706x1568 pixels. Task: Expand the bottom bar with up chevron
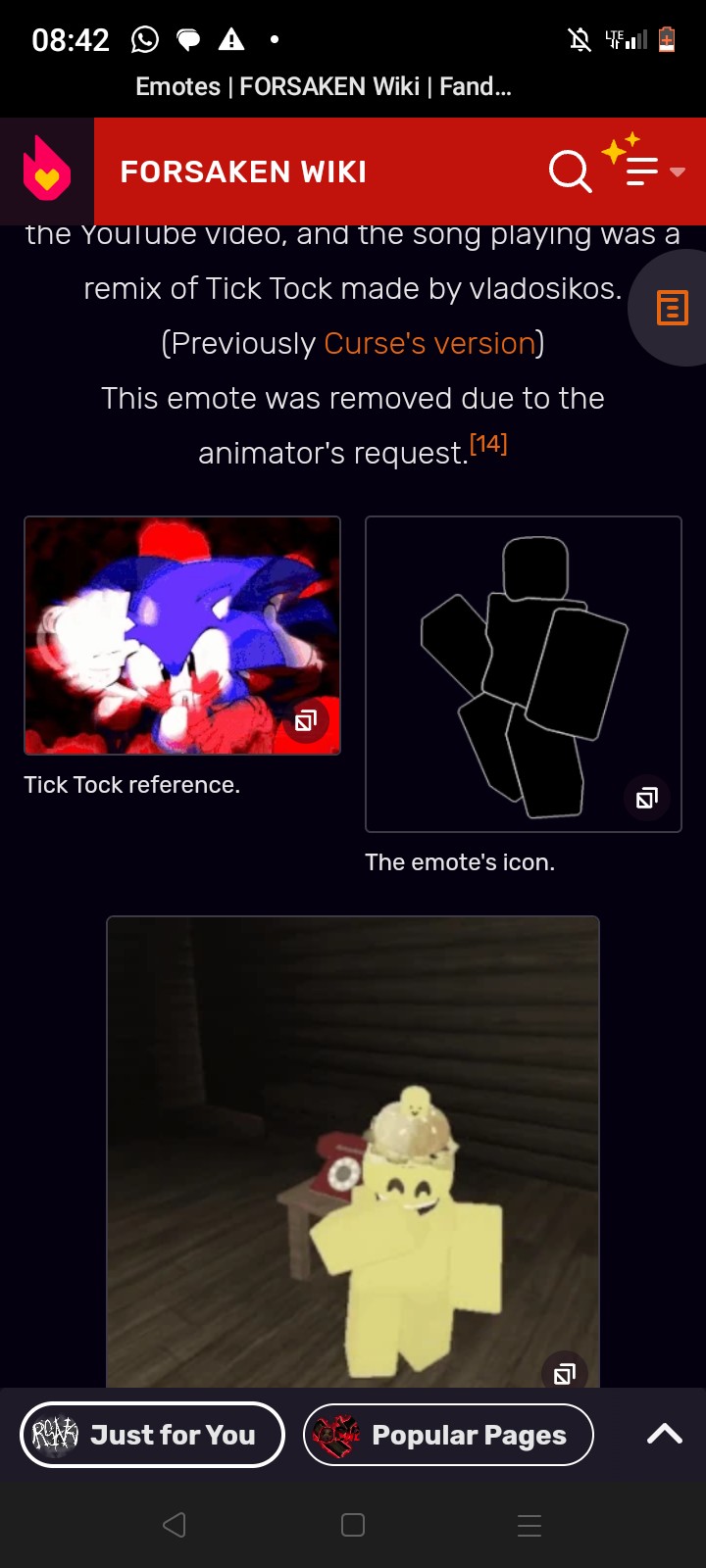coord(664,1434)
